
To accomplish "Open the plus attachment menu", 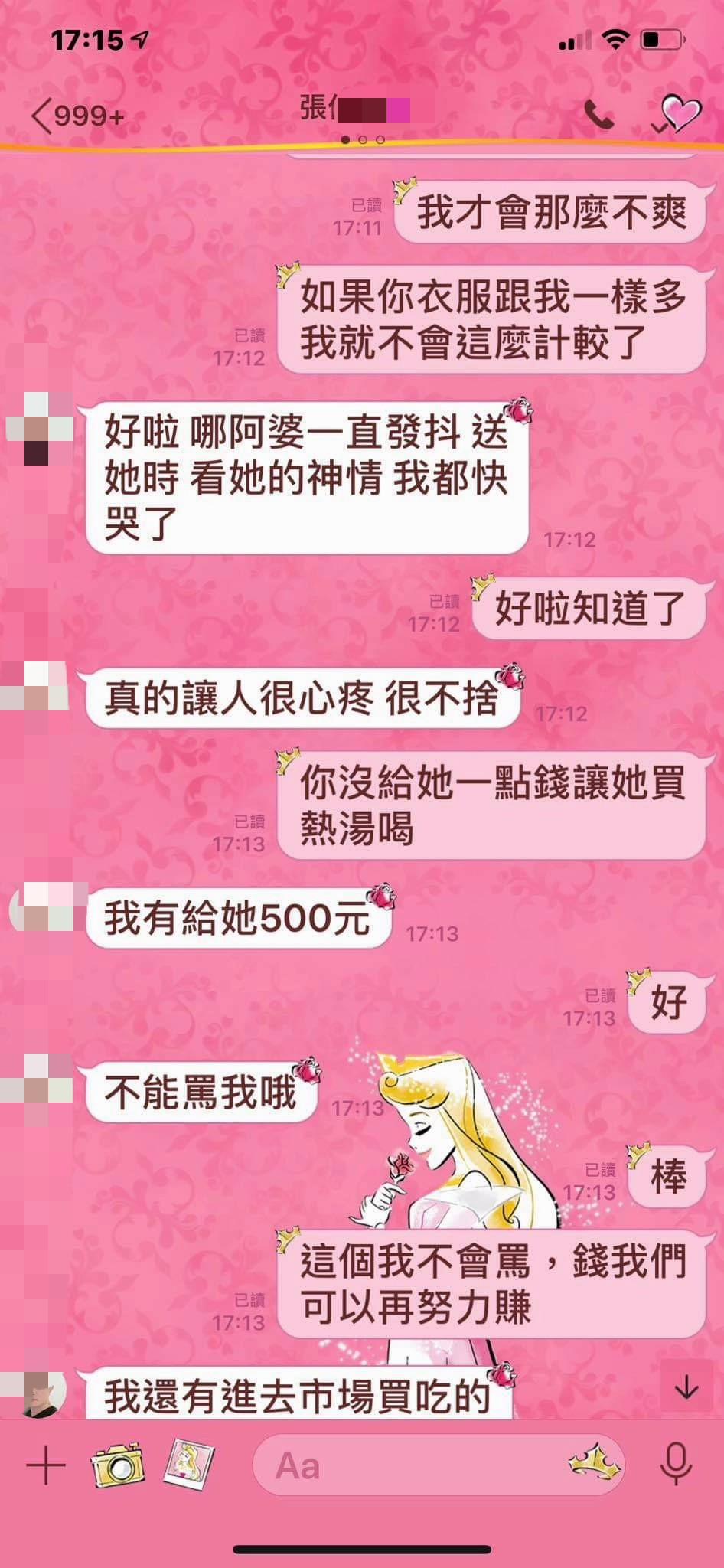I will coord(46,1466).
